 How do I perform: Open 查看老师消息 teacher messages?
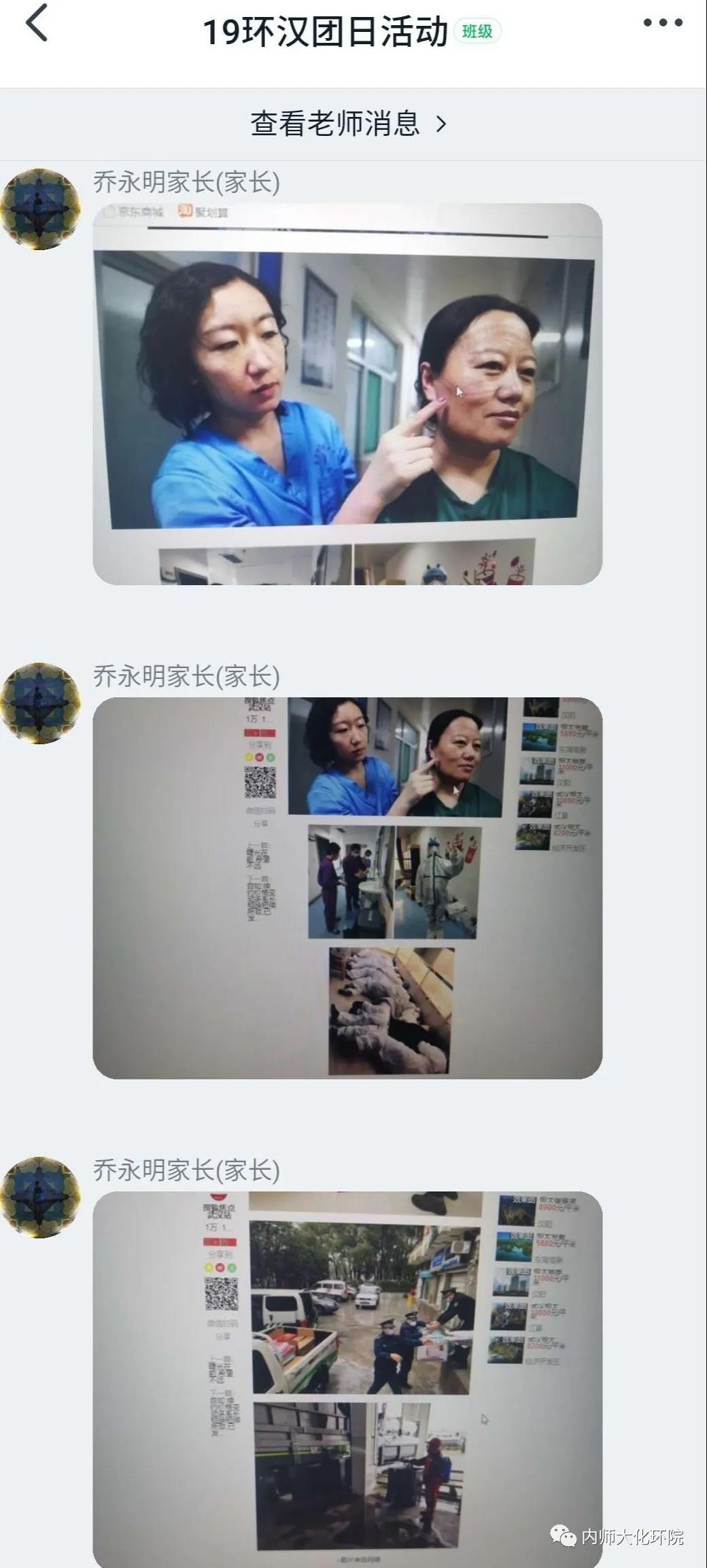pos(348,124)
